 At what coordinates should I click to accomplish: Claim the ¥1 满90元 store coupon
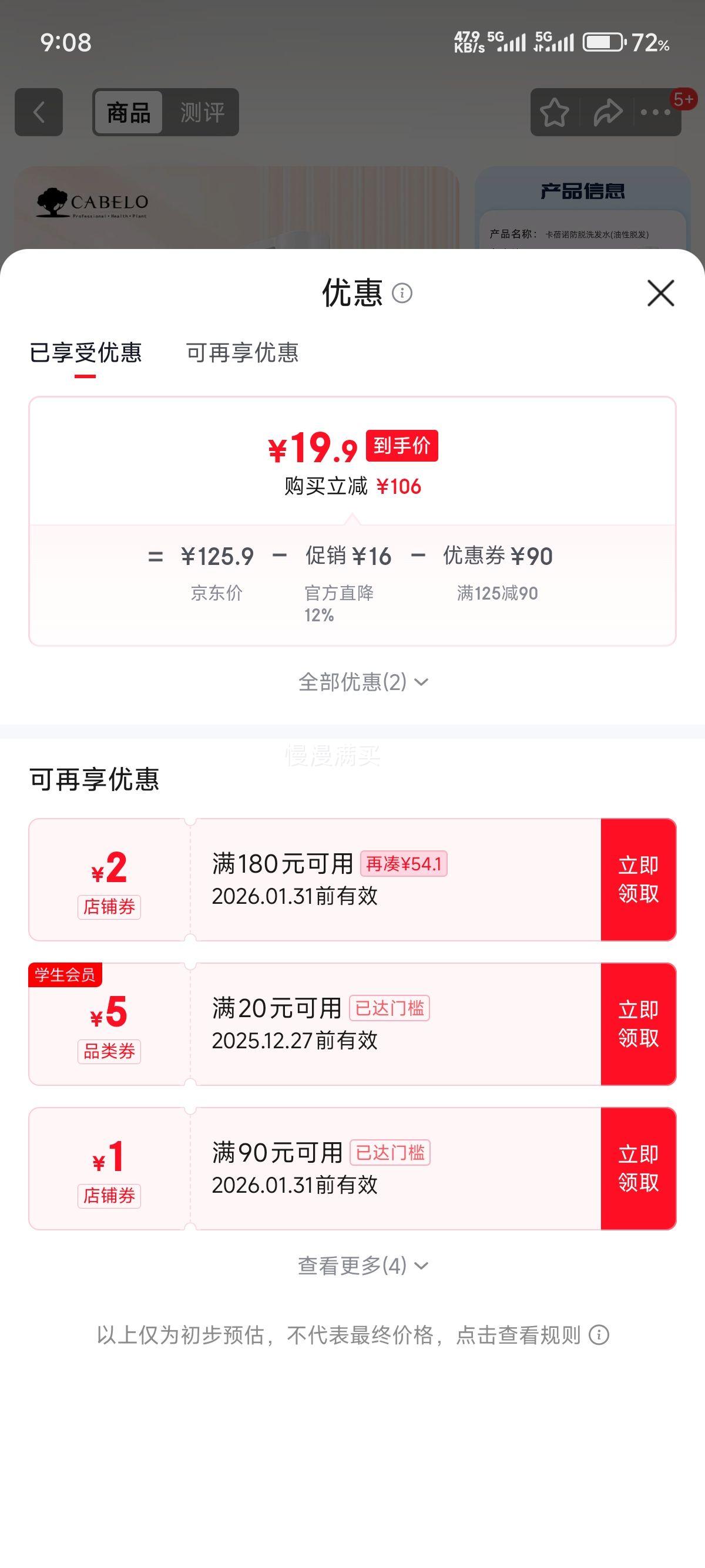click(x=638, y=1167)
